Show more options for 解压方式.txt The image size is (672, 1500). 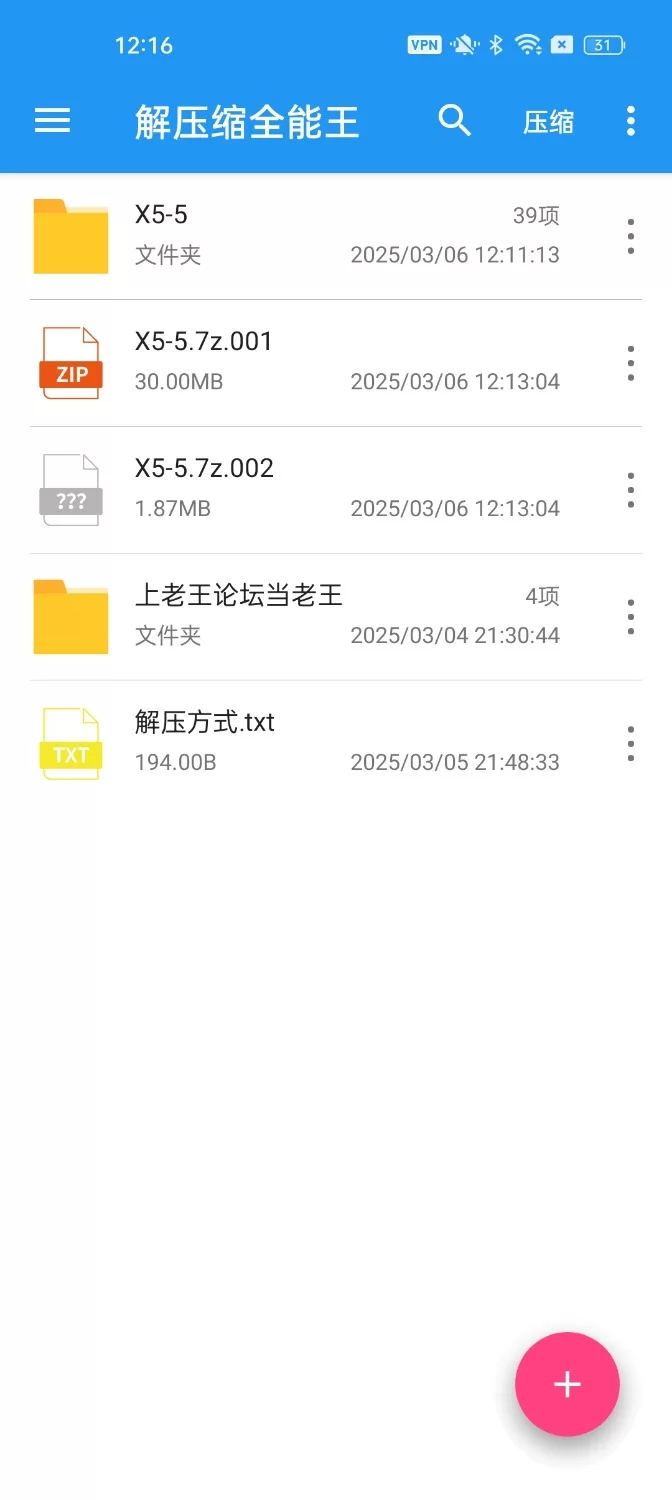point(630,744)
